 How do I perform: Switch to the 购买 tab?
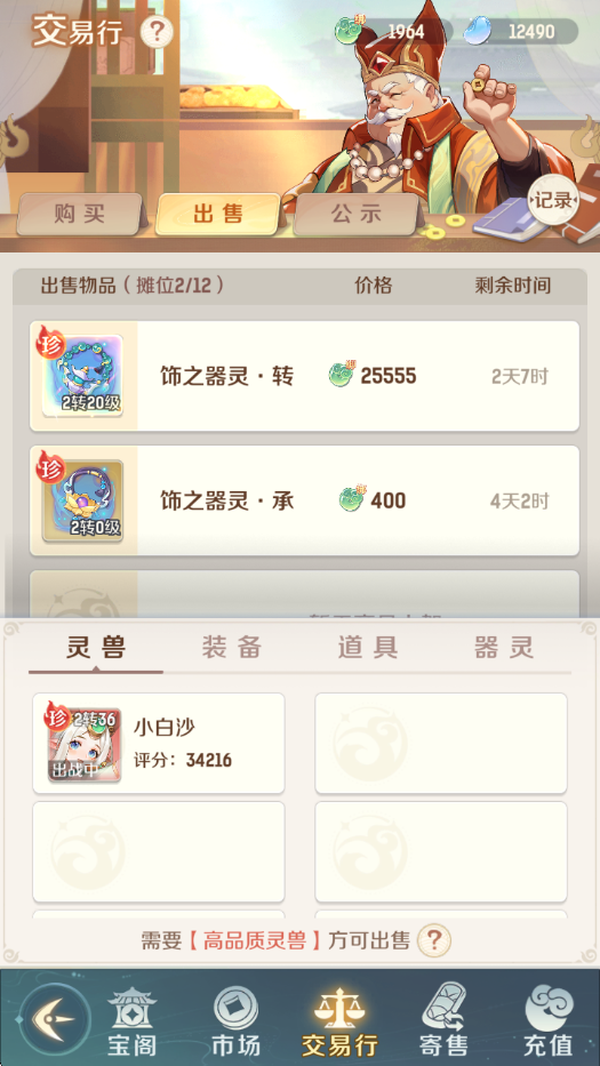(x=80, y=214)
